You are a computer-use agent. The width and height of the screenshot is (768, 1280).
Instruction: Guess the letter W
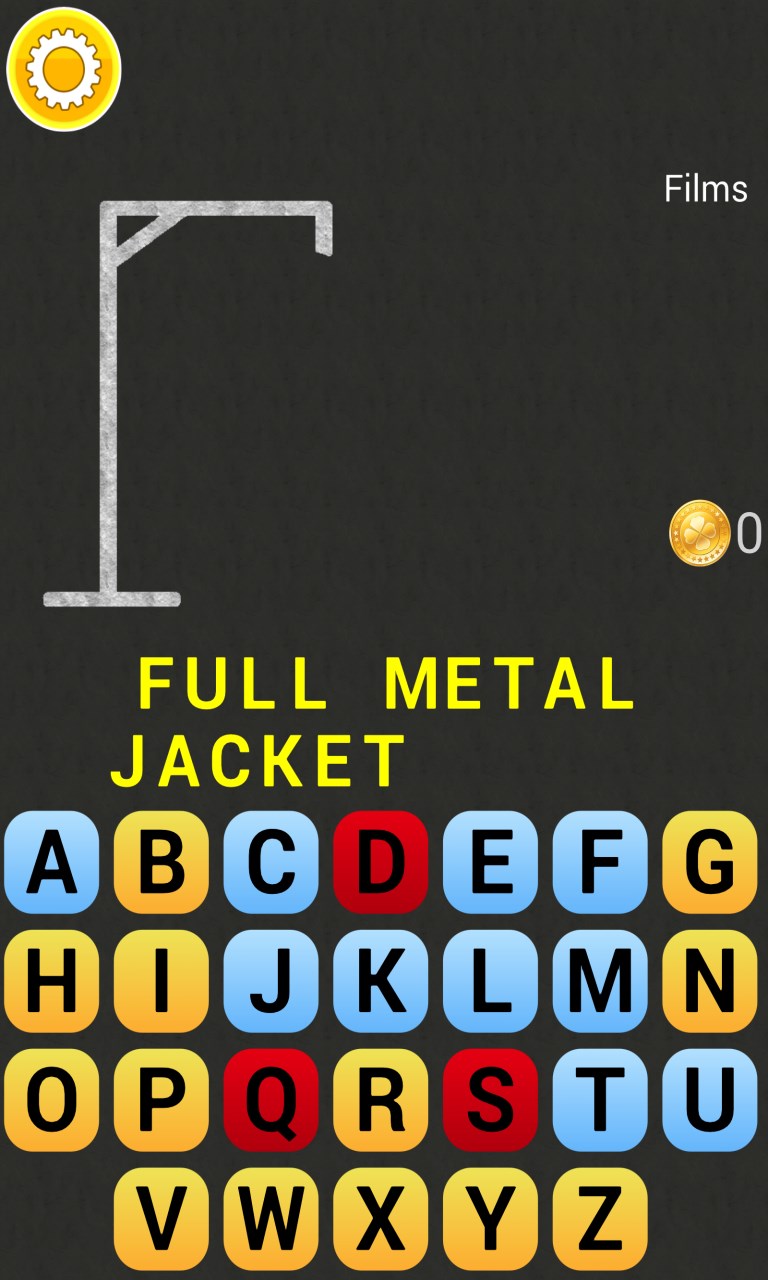point(271,1218)
